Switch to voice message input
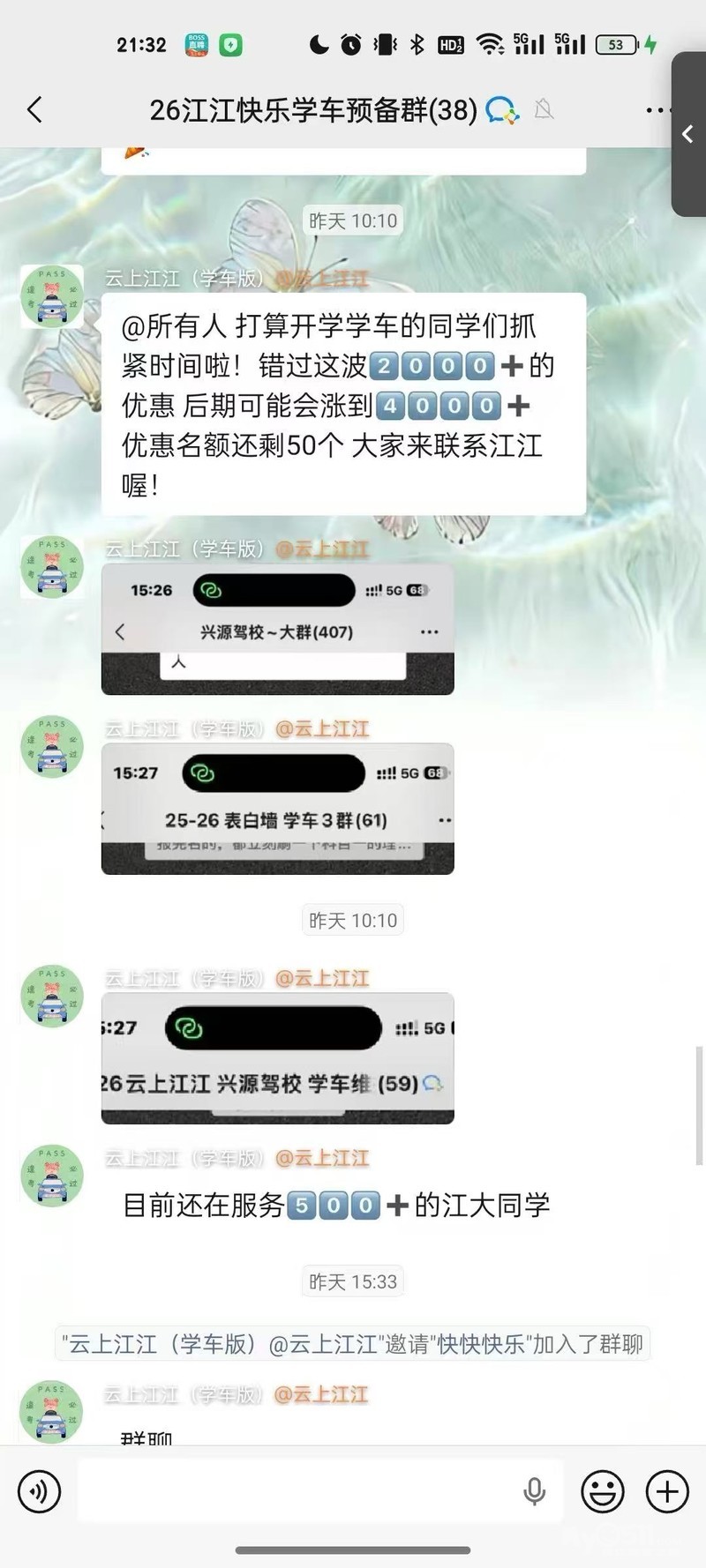The image size is (706, 1568). click(40, 1491)
